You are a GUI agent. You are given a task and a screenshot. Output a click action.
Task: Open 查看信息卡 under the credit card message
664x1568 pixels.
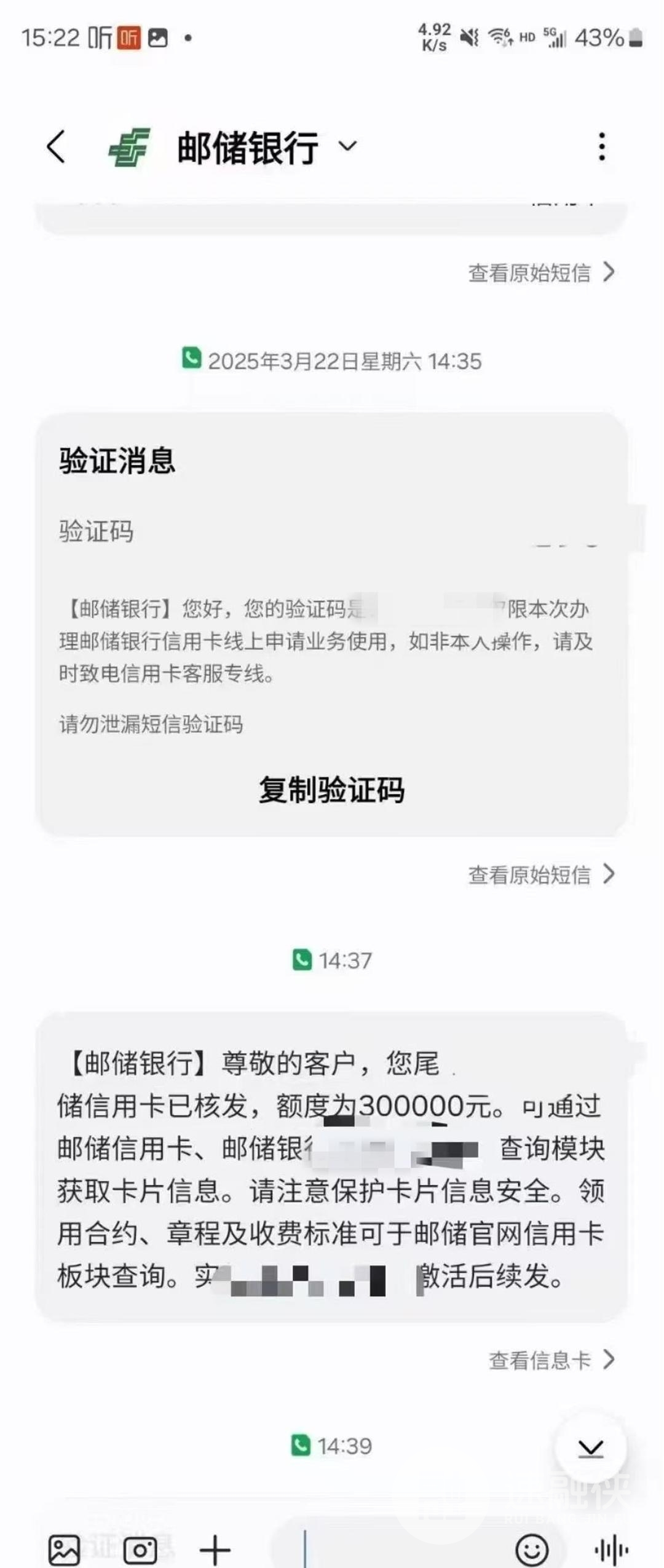tap(551, 1360)
